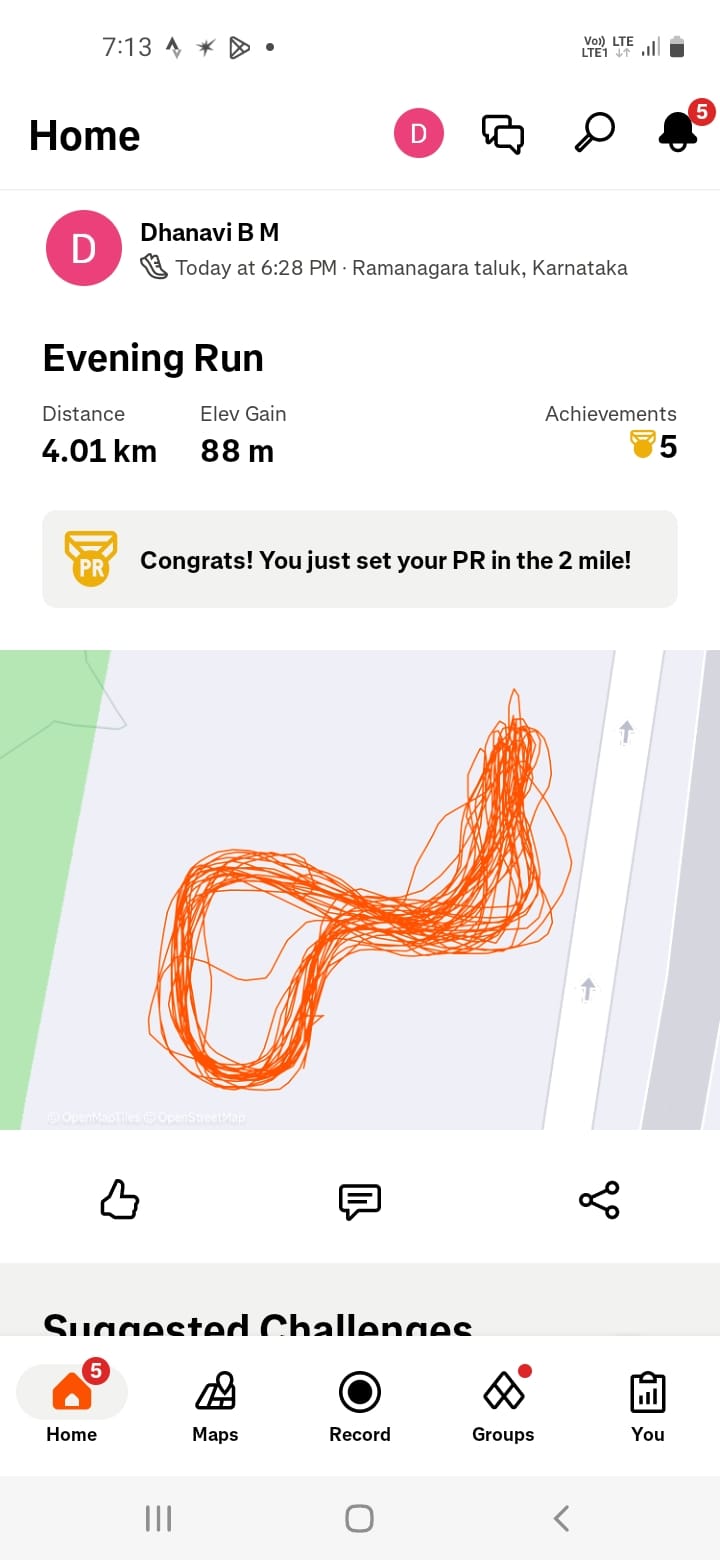Open the notifications bell
The image size is (720, 1560).
click(678, 132)
